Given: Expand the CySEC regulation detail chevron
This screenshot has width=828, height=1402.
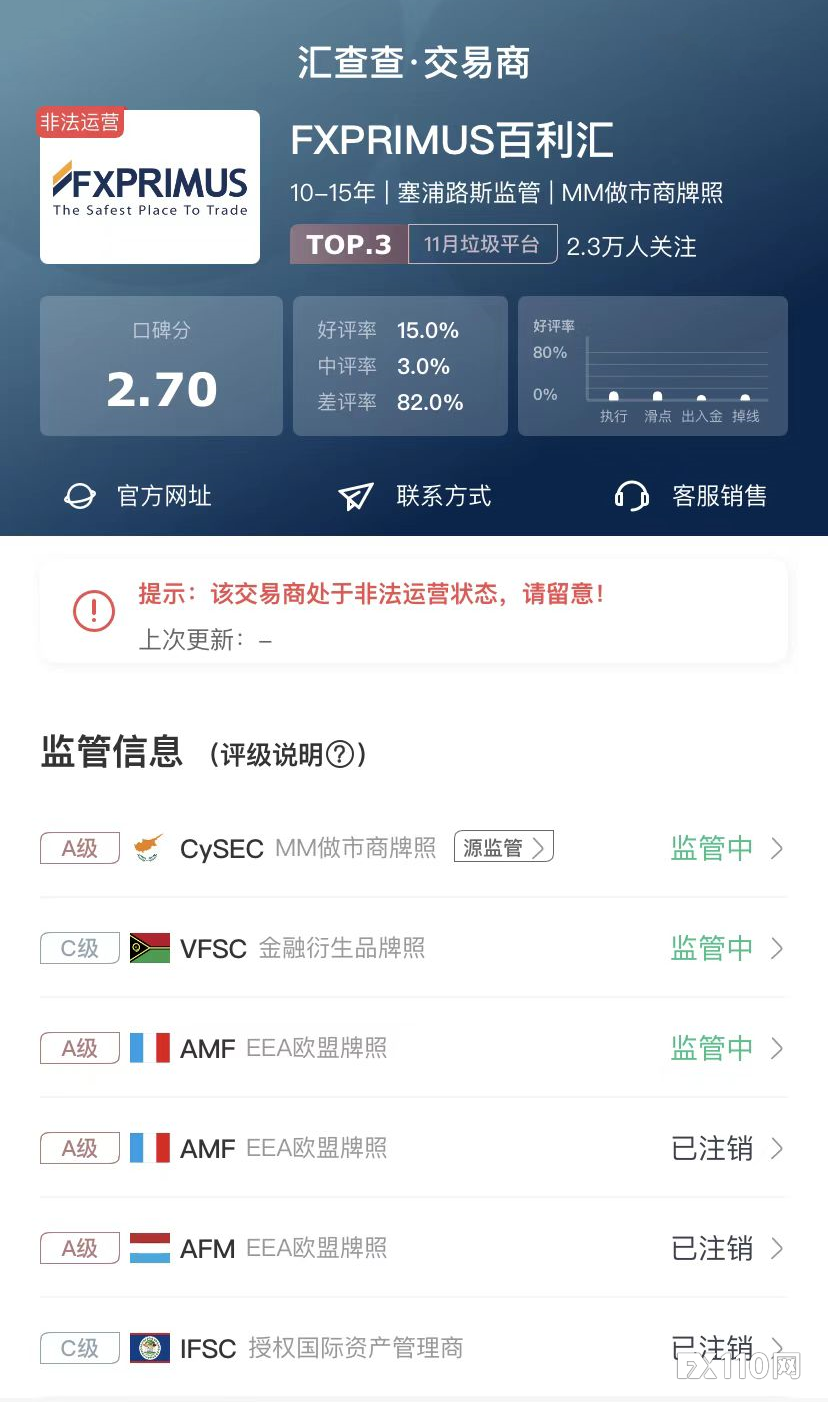Looking at the screenshot, I should tap(775, 848).
